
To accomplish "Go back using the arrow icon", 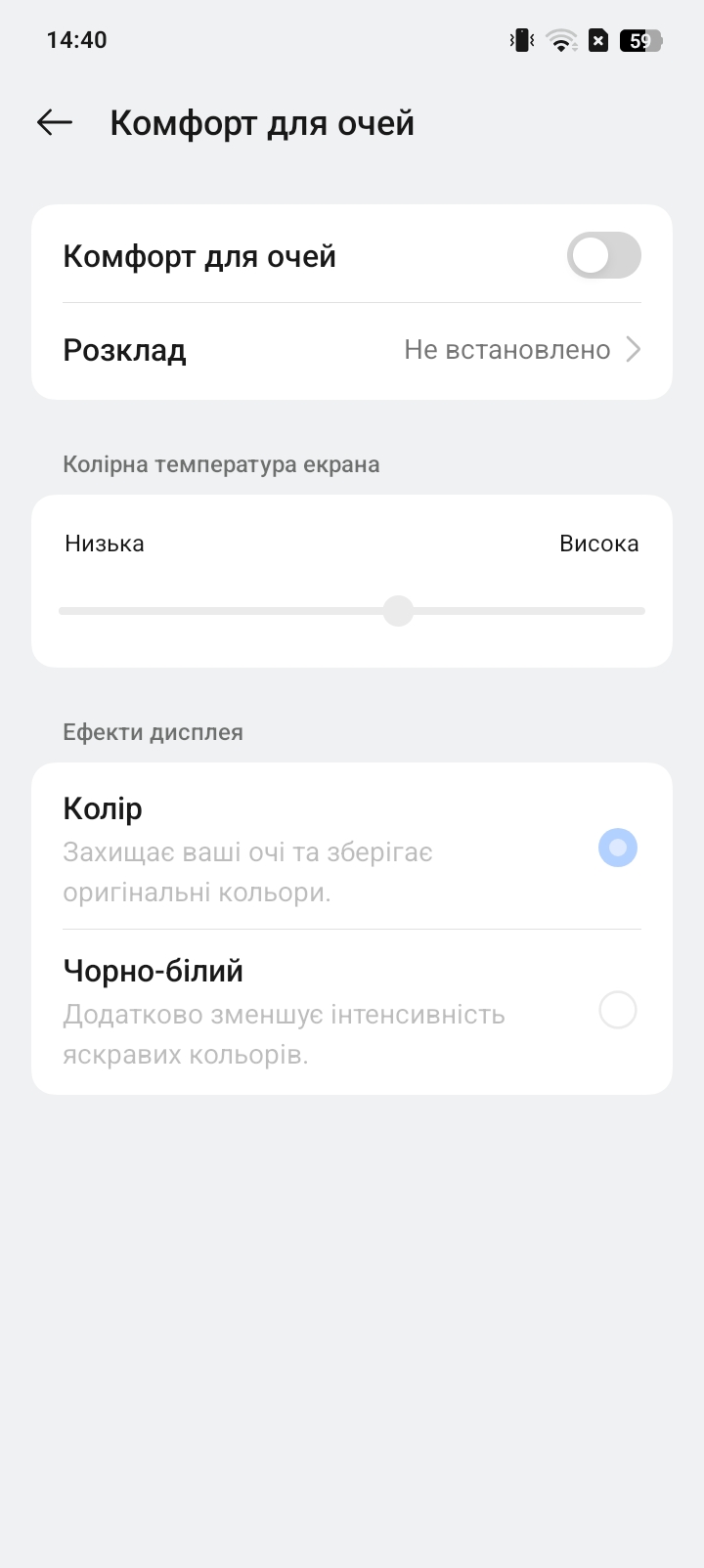I will click(55, 122).
